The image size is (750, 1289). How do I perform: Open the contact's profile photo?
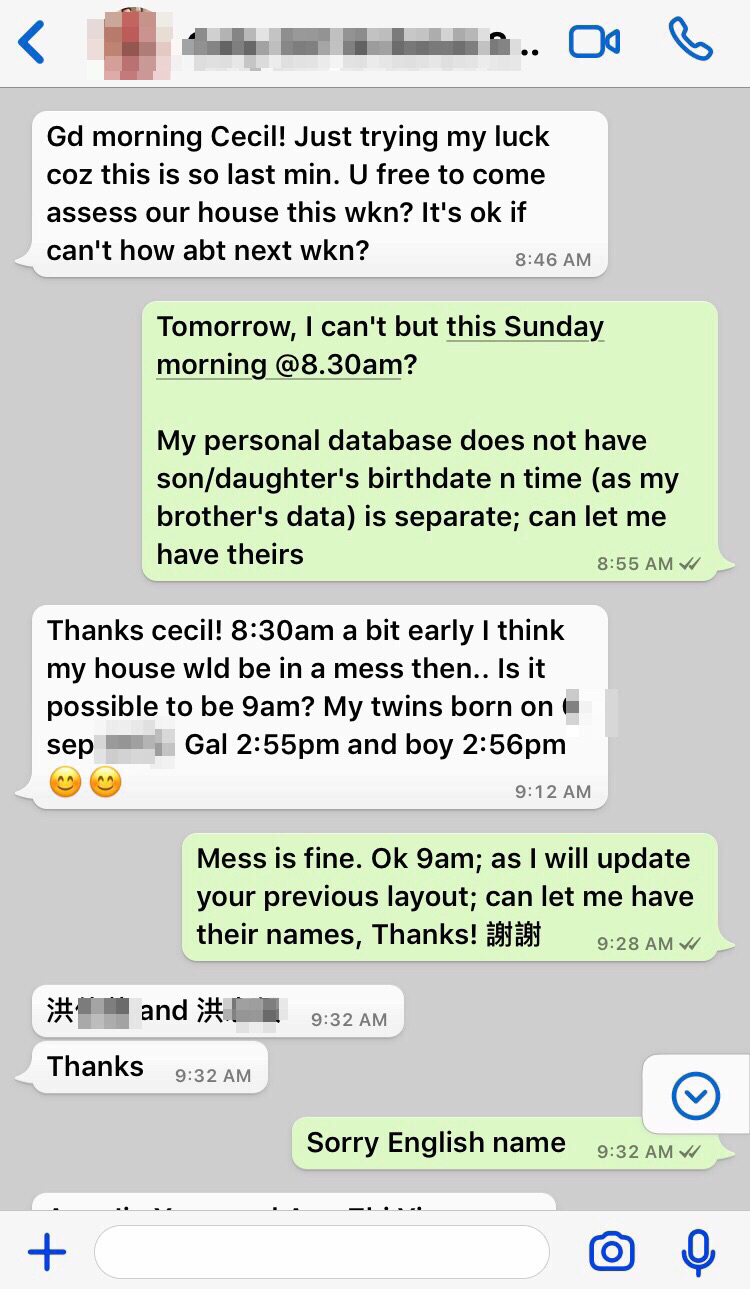tap(130, 43)
